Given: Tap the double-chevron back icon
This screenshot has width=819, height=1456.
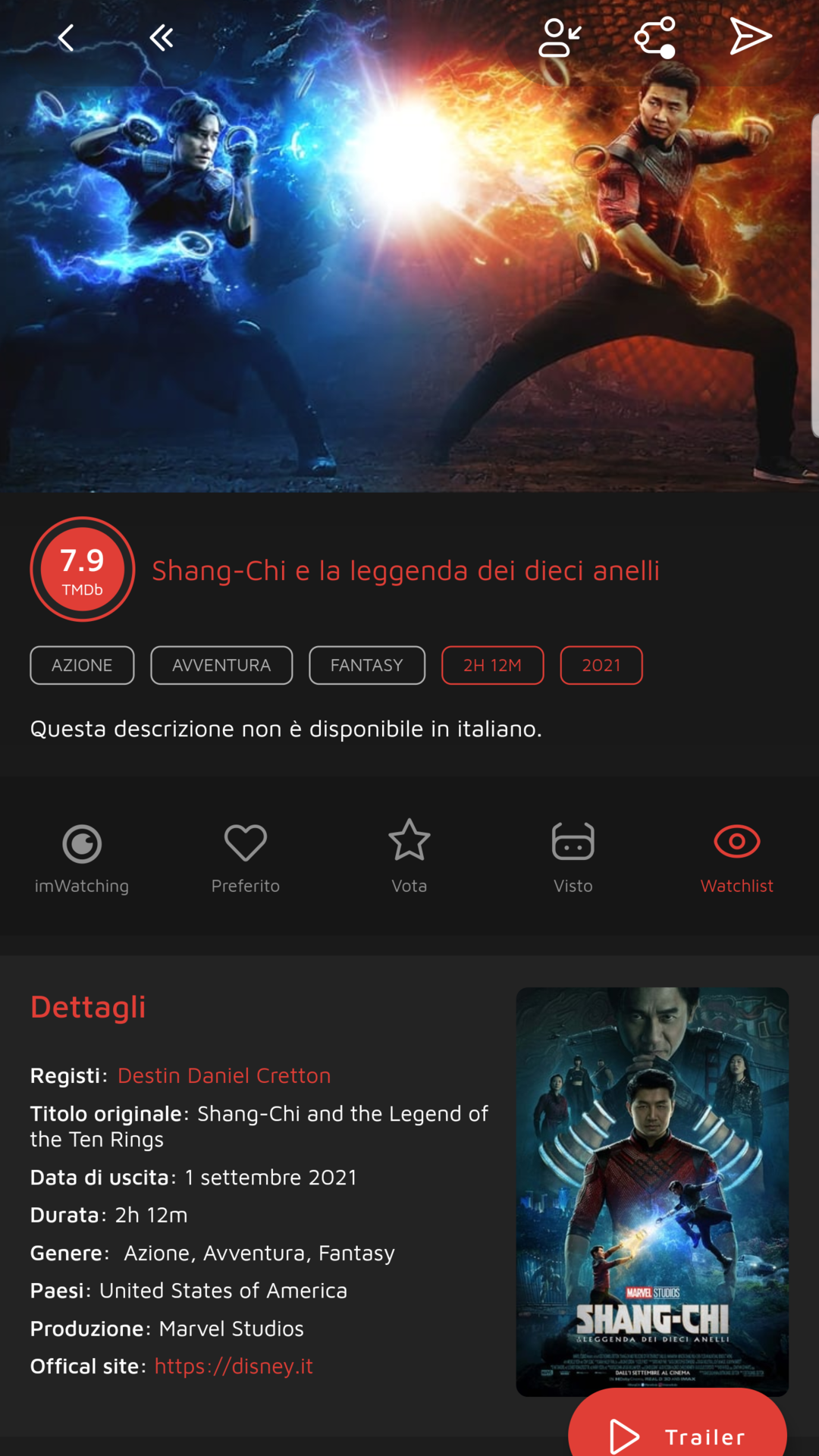Looking at the screenshot, I should (x=161, y=37).
